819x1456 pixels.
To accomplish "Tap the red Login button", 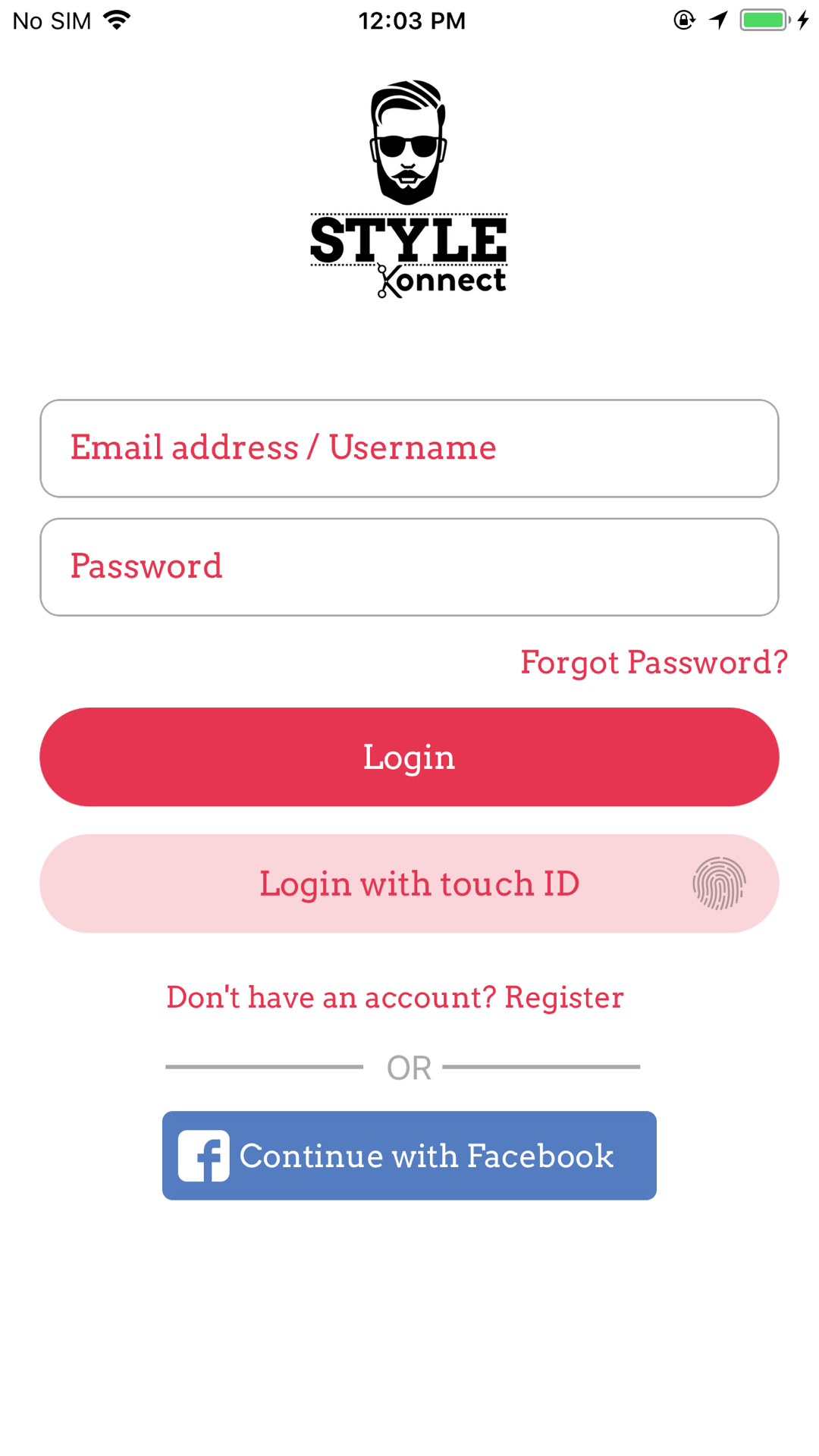I will pyautogui.click(x=409, y=757).
